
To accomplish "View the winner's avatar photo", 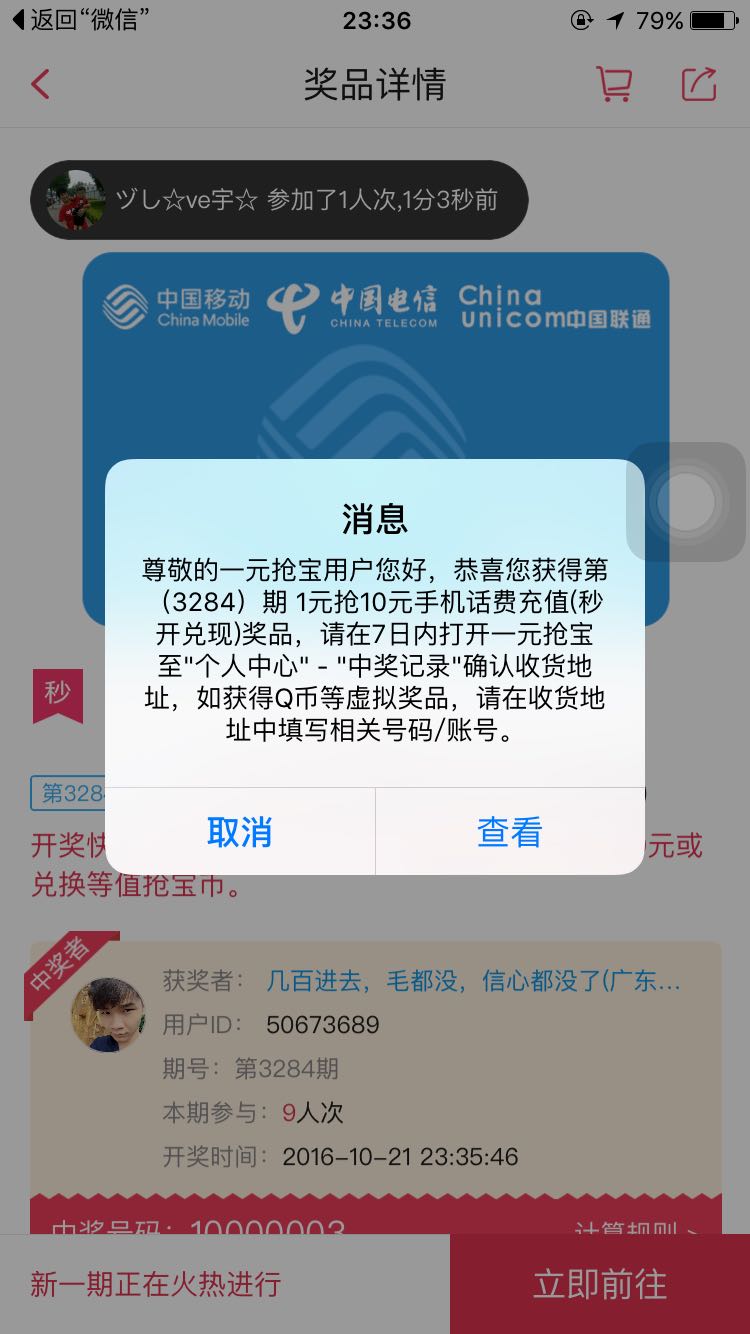I will pos(108,1014).
